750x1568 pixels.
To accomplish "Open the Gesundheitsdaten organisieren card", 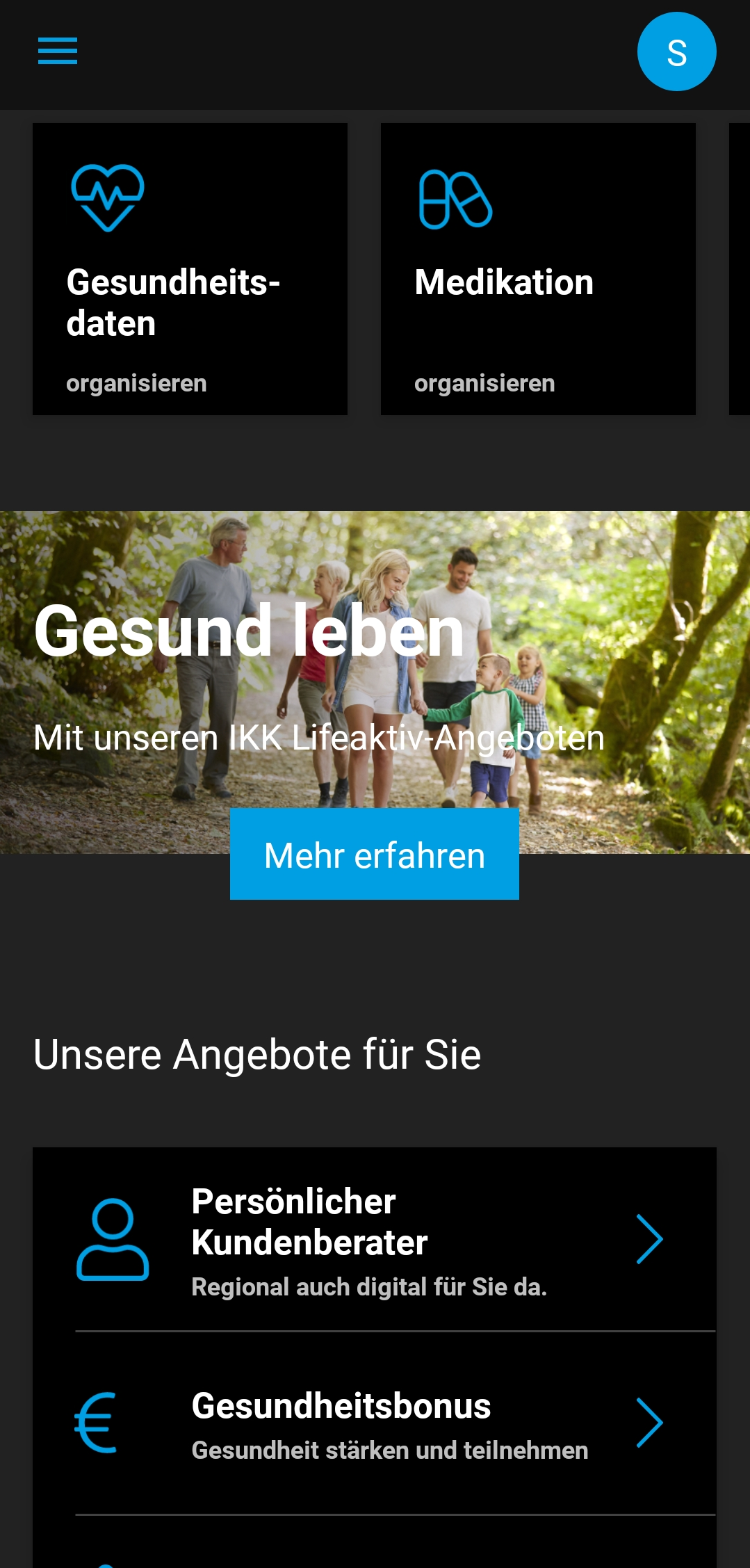I will 190,269.
